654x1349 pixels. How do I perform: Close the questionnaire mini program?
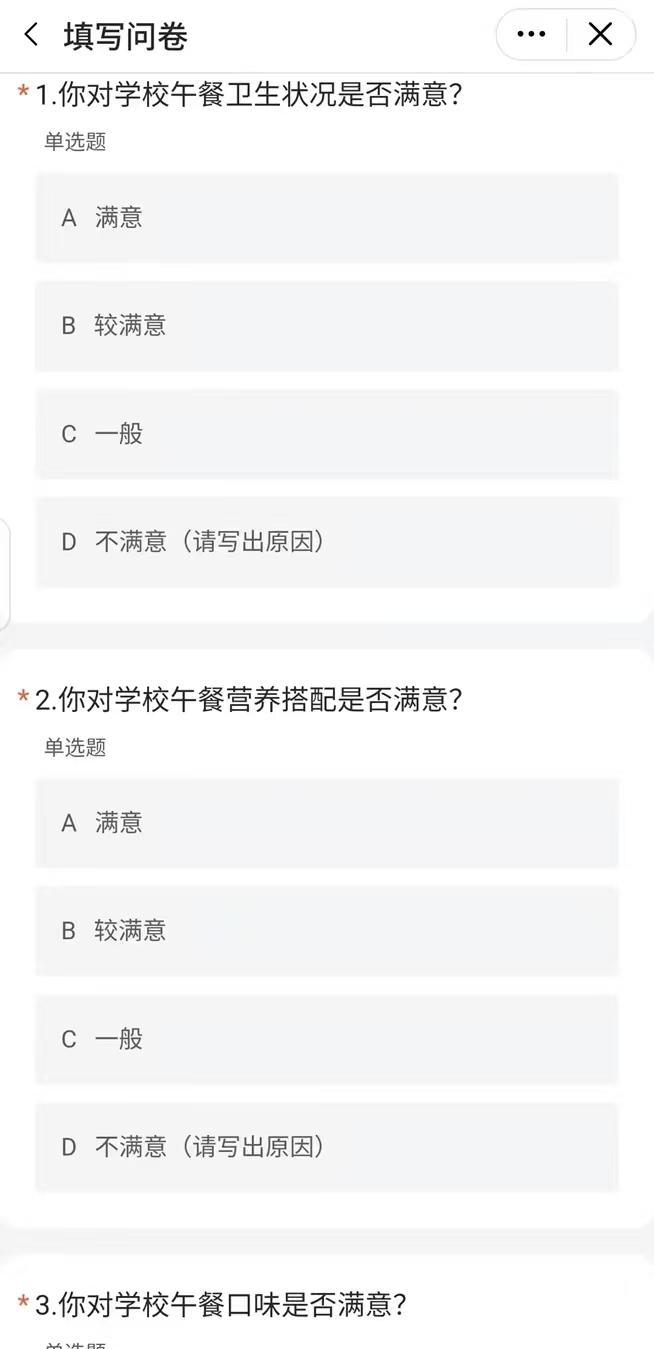pyautogui.click(x=600, y=35)
